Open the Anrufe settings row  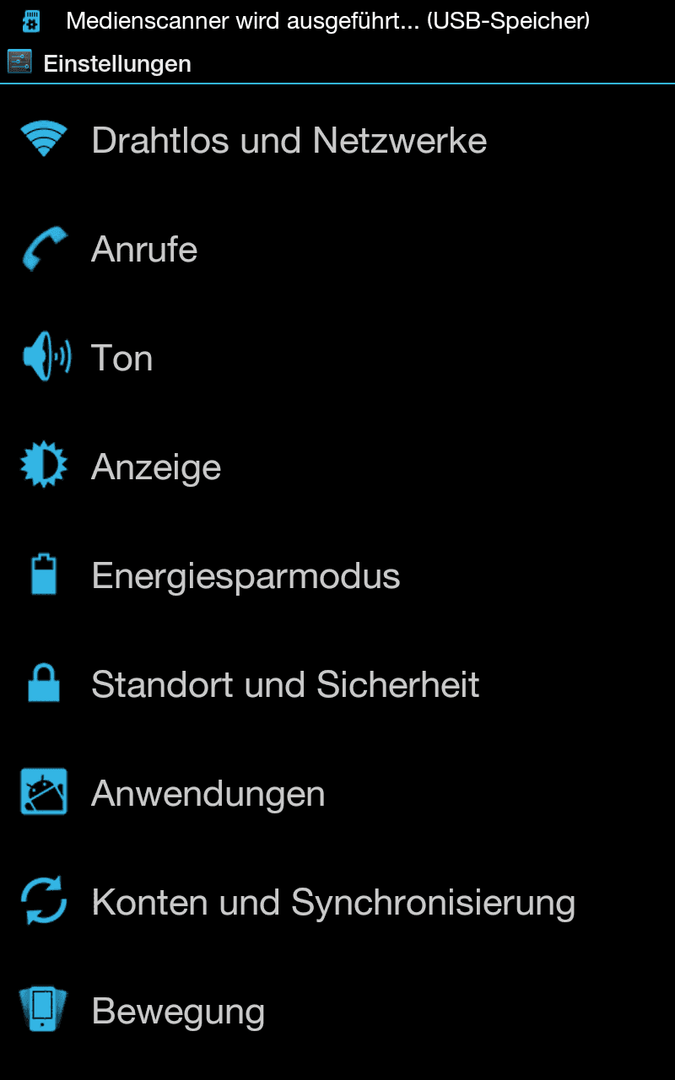click(338, 249)
